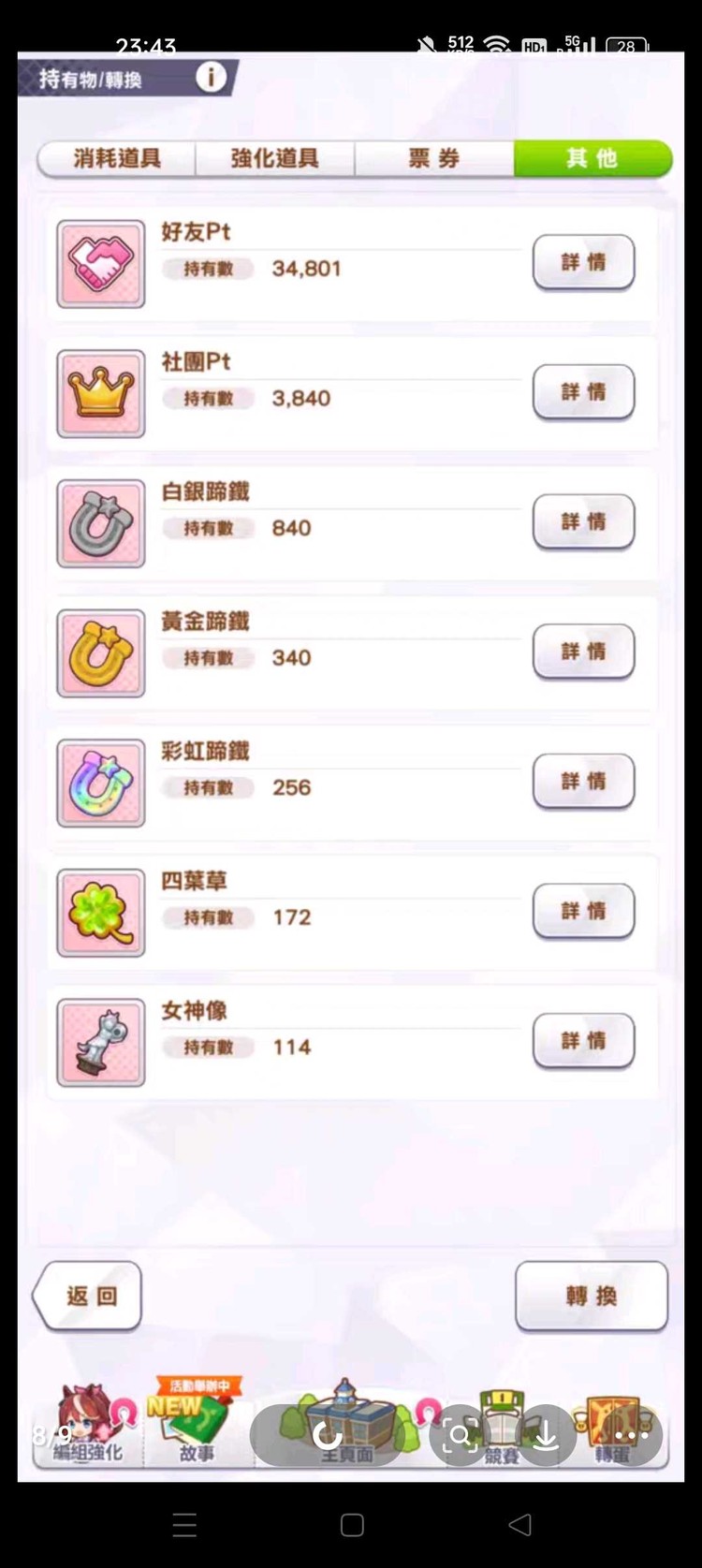
Task: Tap 詳情 for the 白銀蹄鐵 item
Action: tap(583, 522)
